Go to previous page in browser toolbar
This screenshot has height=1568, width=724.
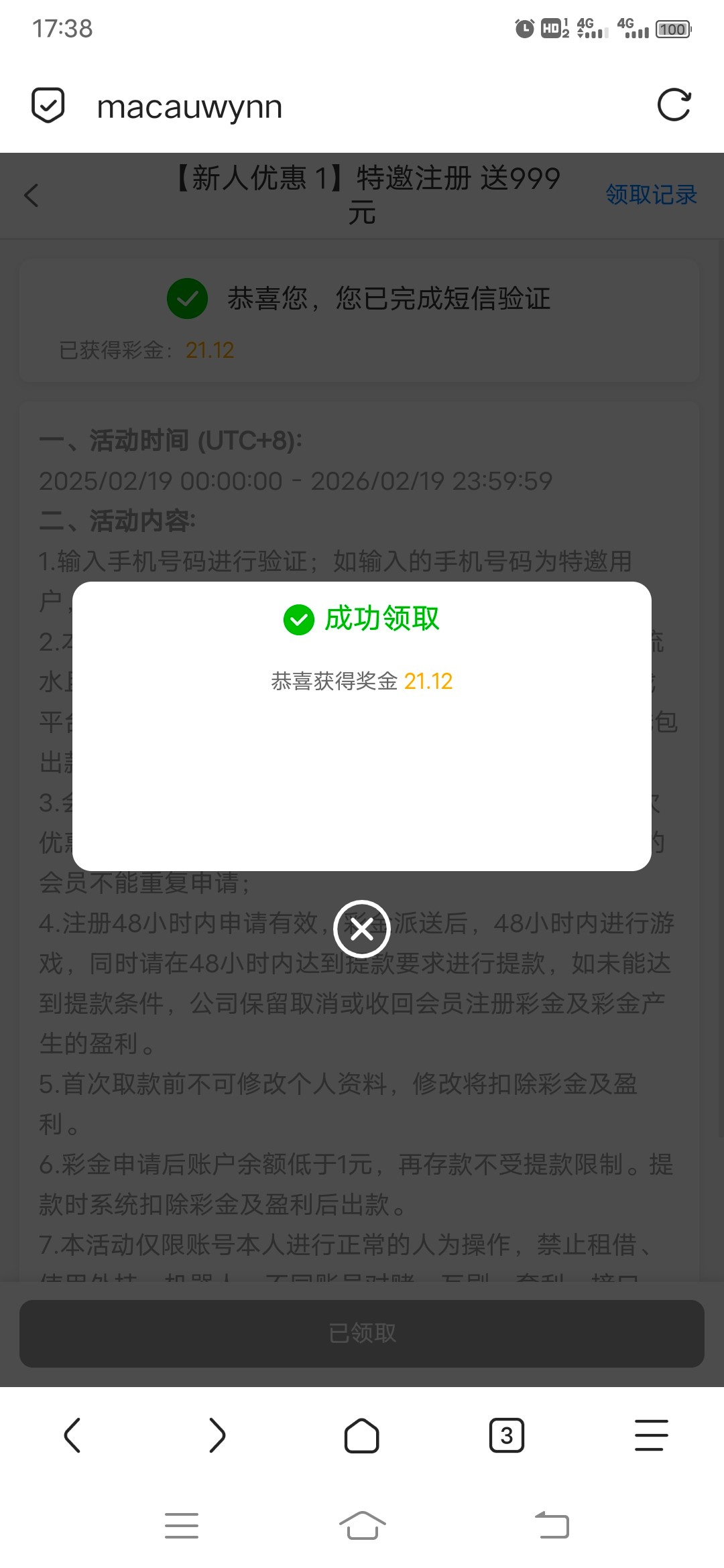[72, 1435]
